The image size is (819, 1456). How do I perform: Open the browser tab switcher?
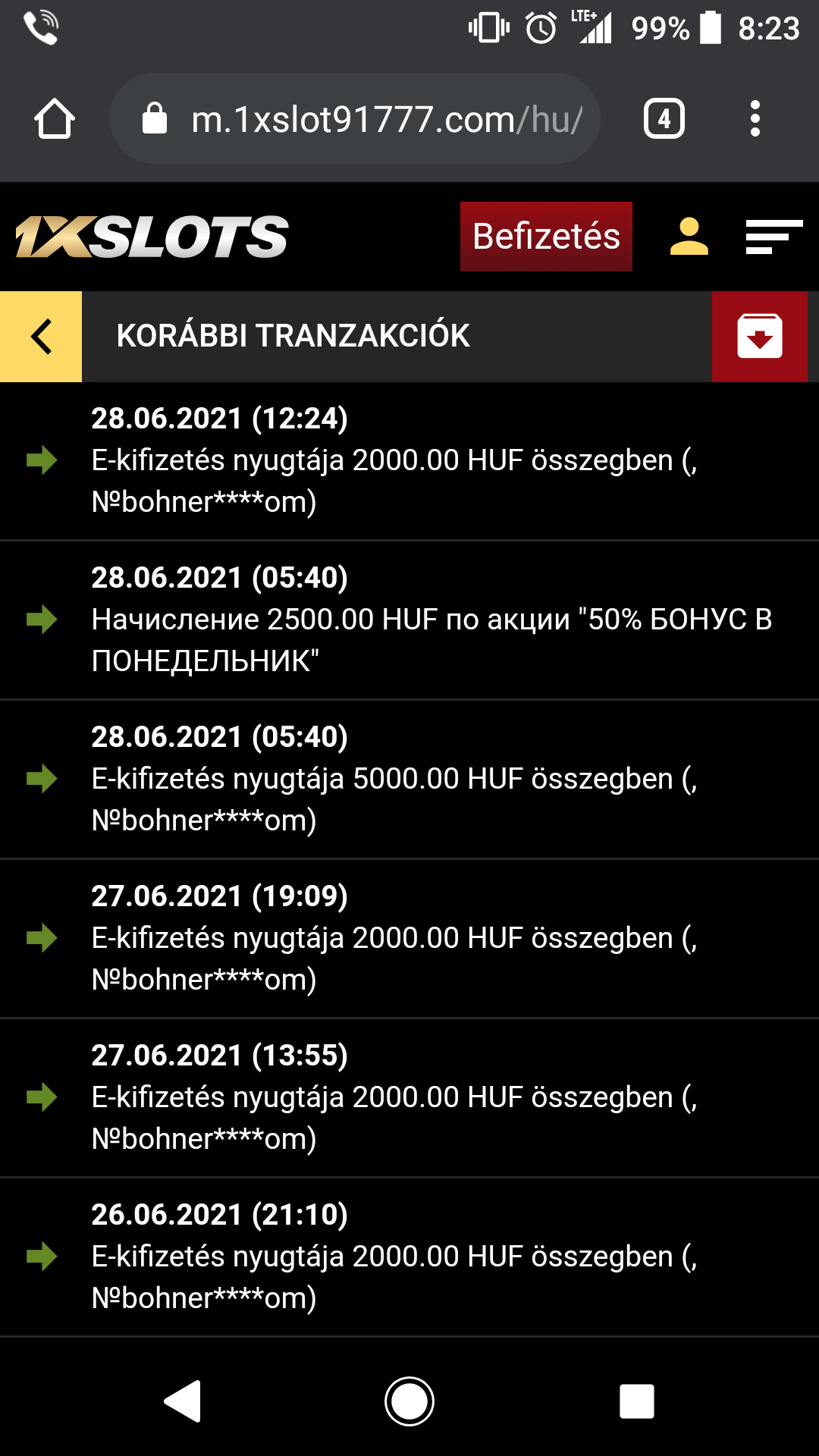click(664, 119)
